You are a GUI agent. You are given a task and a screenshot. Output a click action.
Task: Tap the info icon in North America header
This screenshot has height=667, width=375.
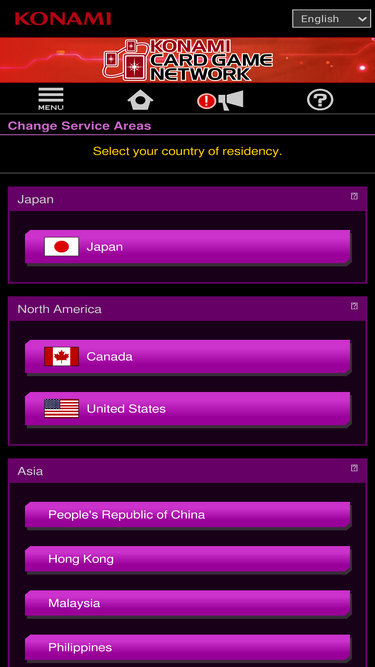pos(354,306)
